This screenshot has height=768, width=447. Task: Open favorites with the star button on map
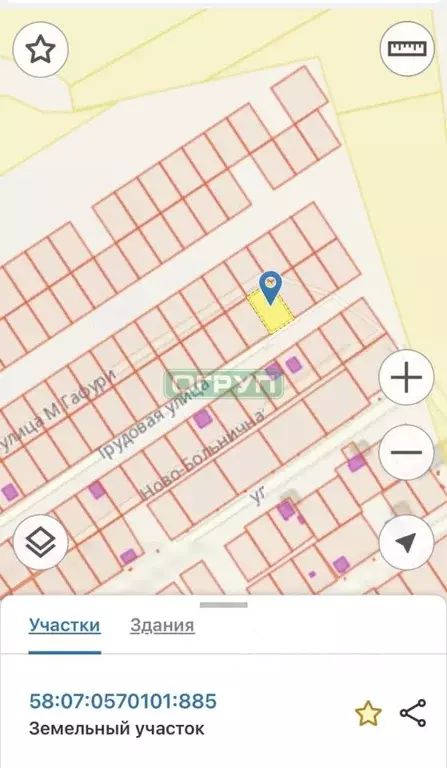pos(40,49)
